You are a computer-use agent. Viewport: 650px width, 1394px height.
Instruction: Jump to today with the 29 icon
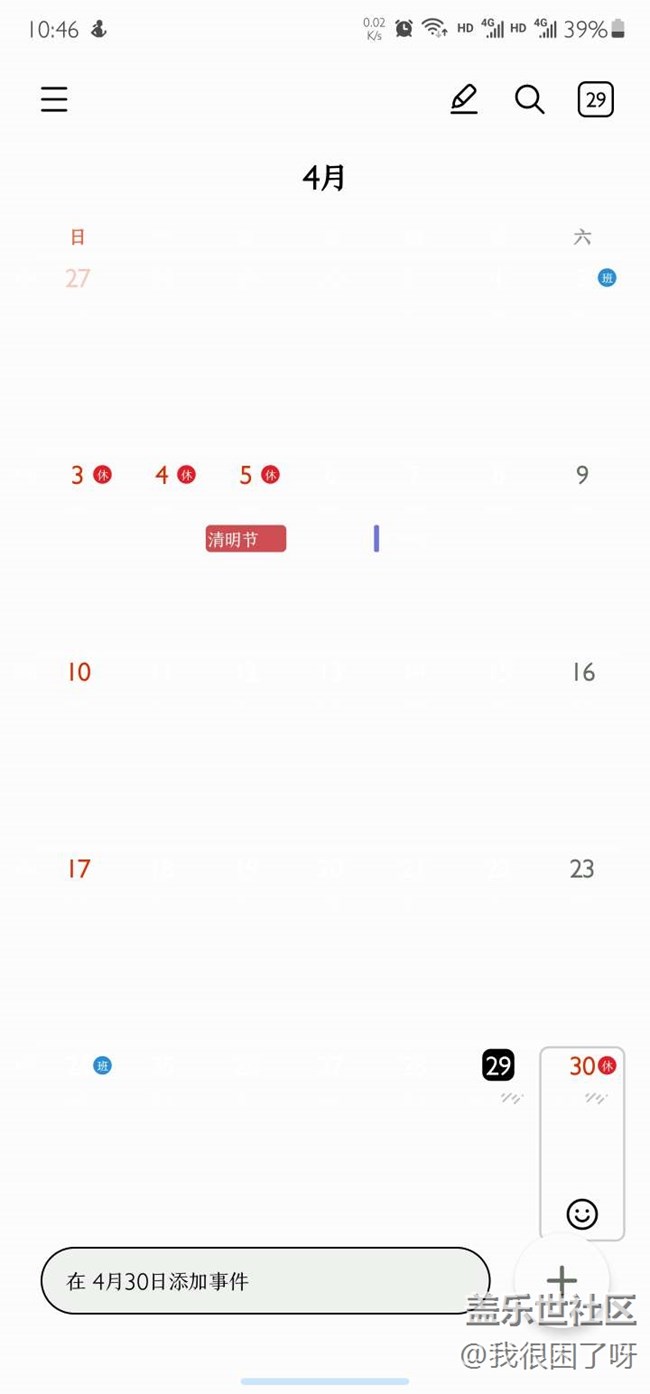click(595, 99)
